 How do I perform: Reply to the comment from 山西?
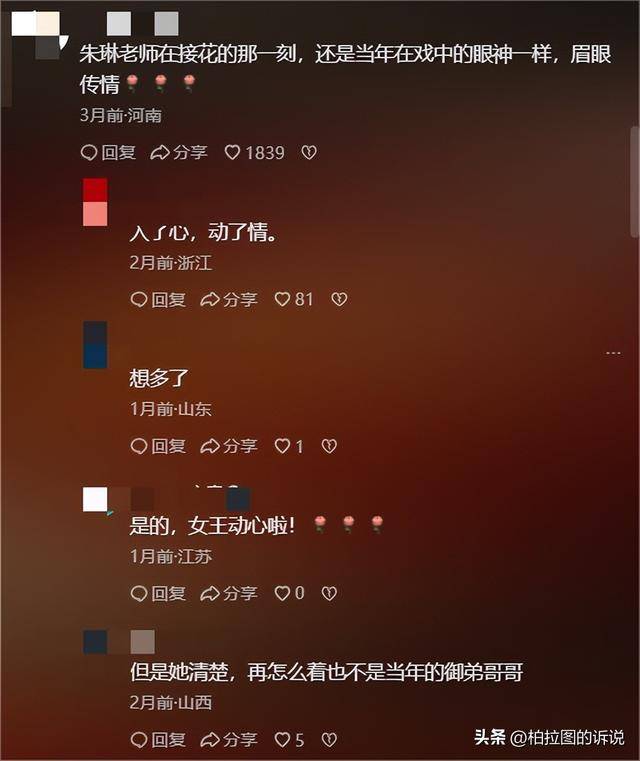coord(158,740)
